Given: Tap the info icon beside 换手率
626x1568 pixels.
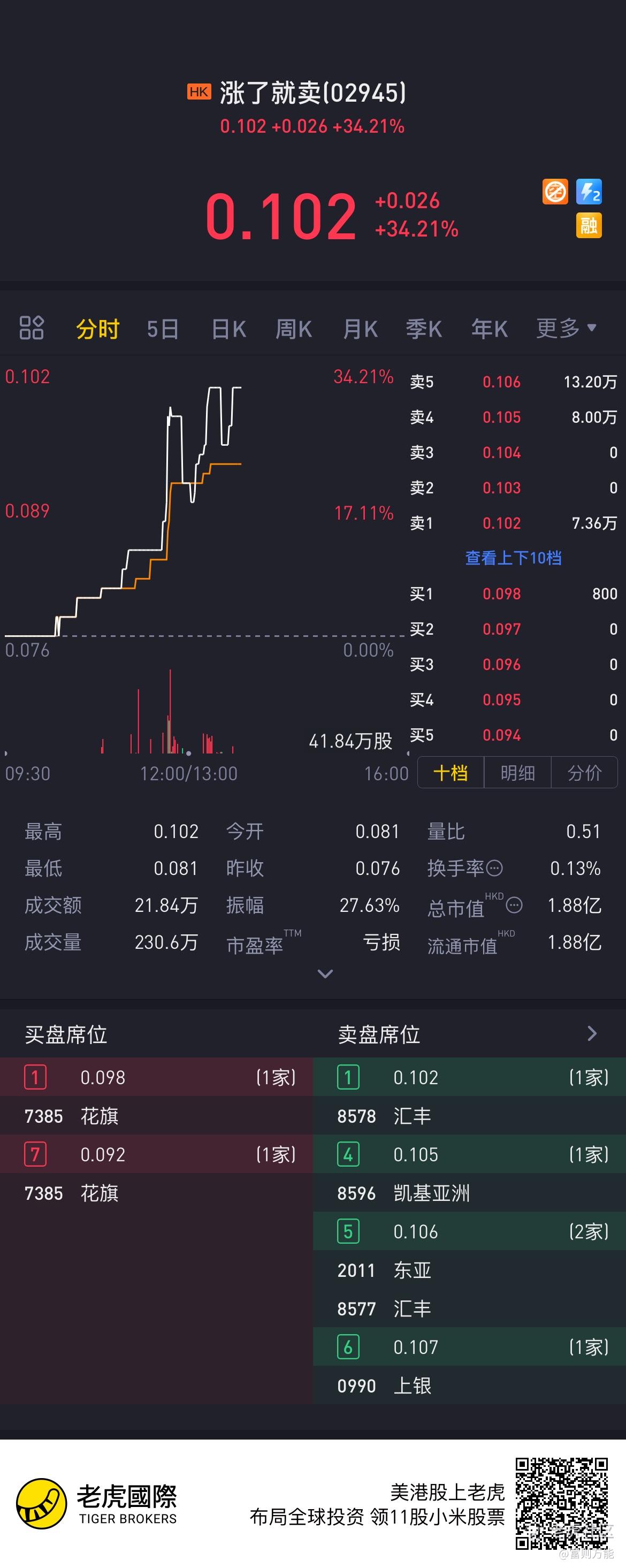Looking at the screenshot, I should point(495,868).
